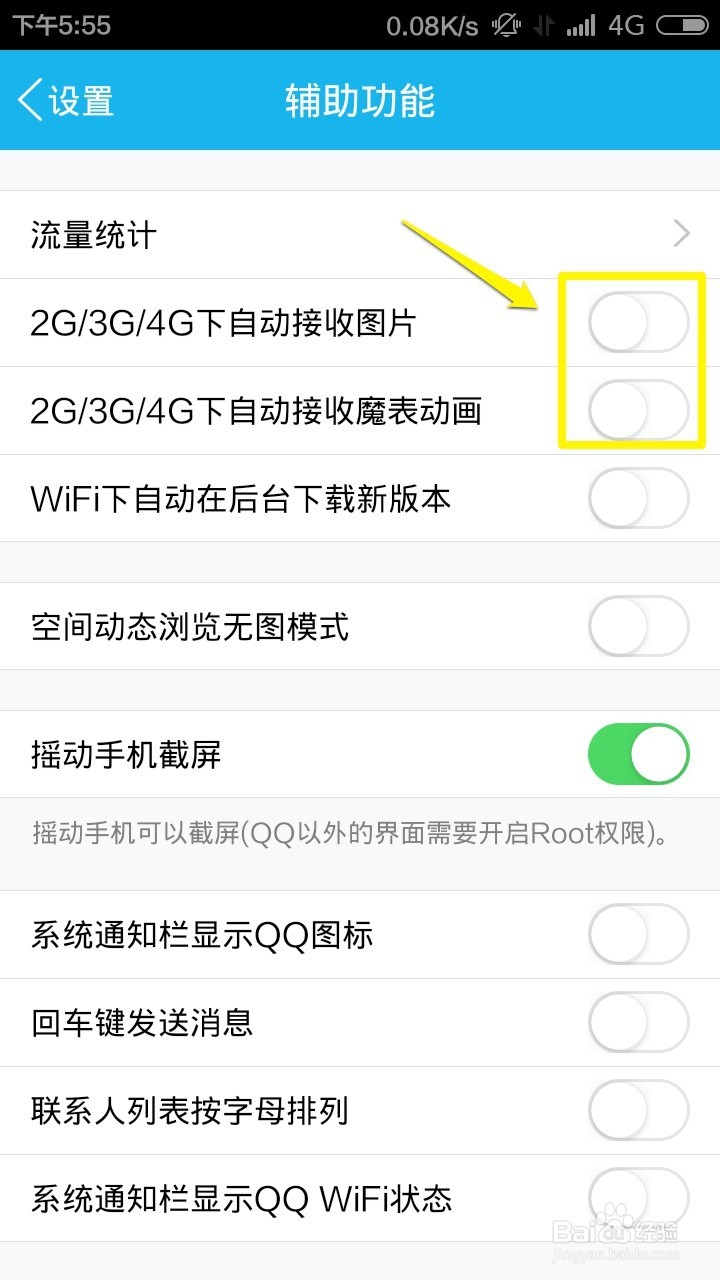This screenshot has height=1280, width=720.
Task: Click the signal strength bars icon
Action: point(581,24)
